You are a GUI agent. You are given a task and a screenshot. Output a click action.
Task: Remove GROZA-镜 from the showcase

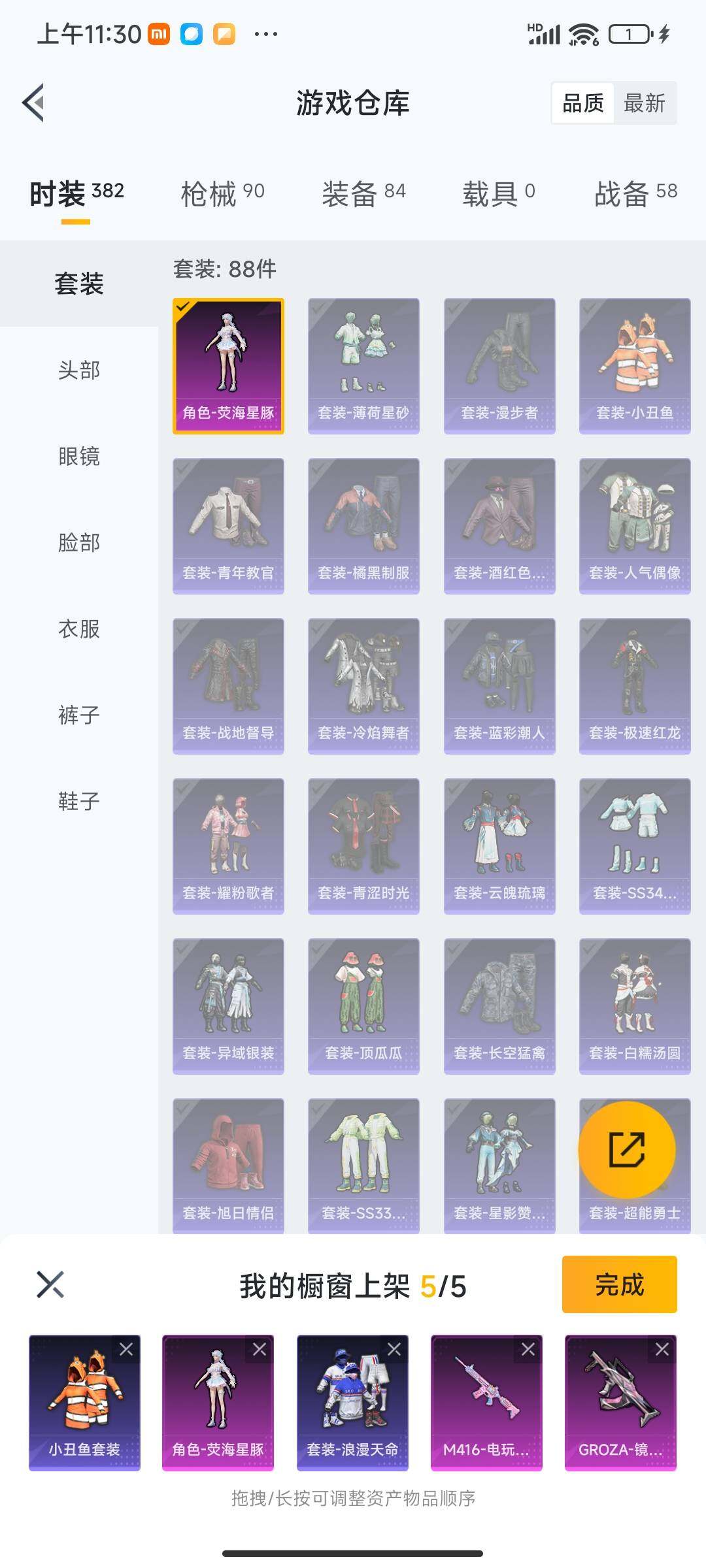[662, 1349]
